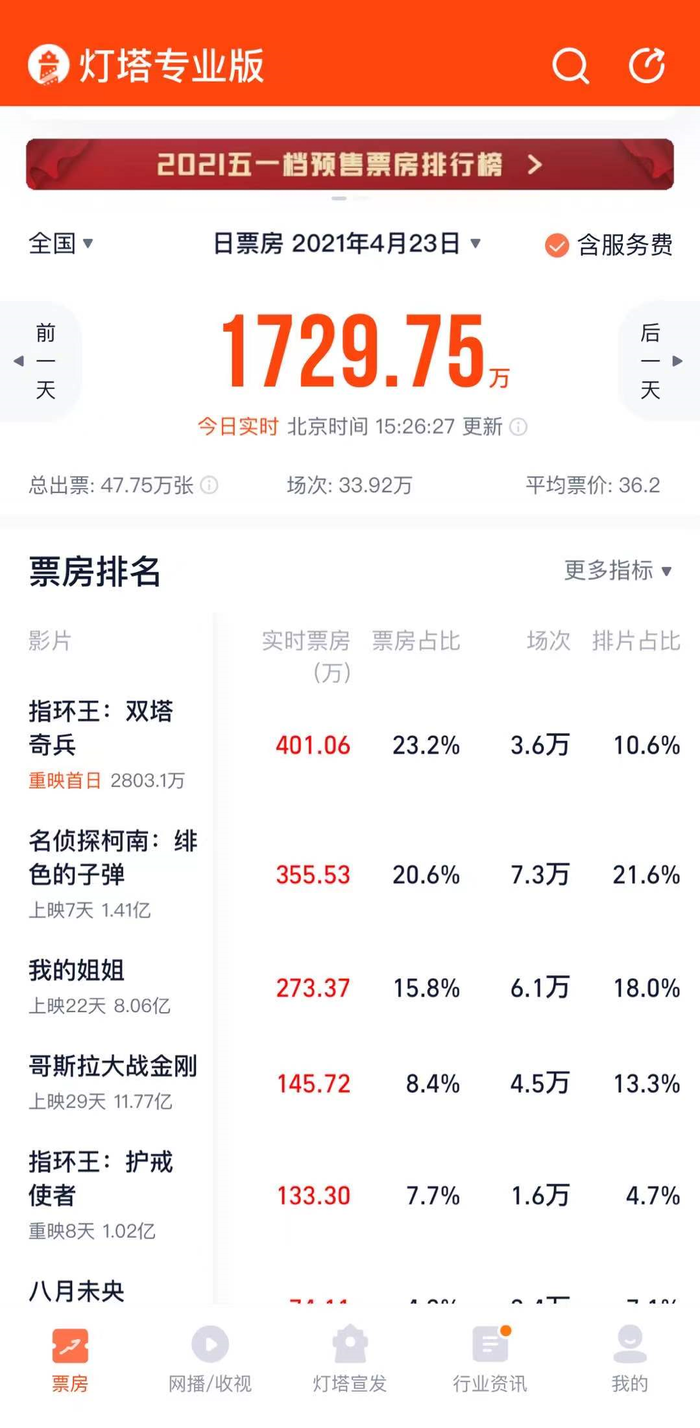
Task: Open the 日票房 date picker
Action: point(347,243)
